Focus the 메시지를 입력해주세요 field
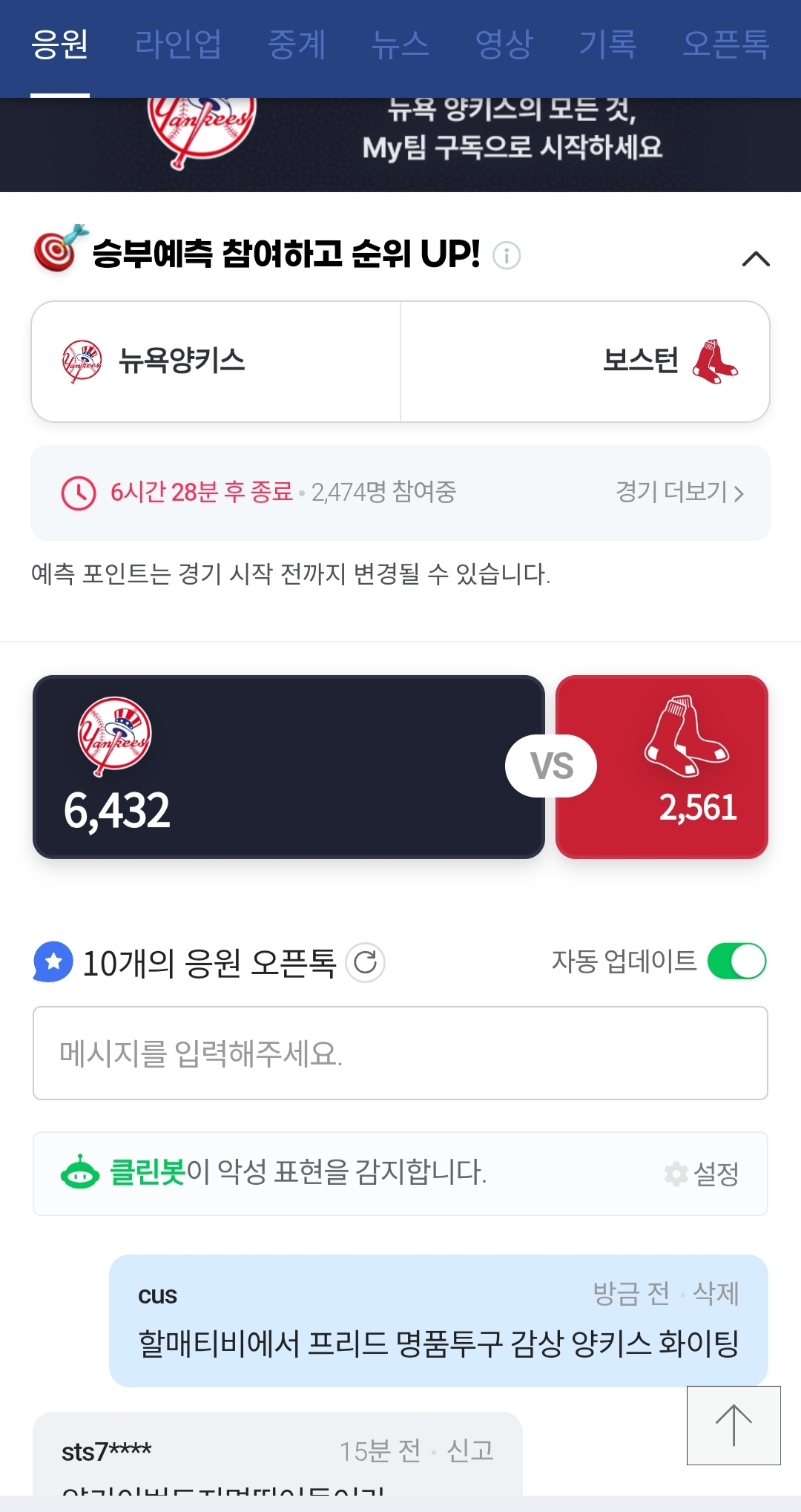The image size is (801, 1512). (400, 1053)
